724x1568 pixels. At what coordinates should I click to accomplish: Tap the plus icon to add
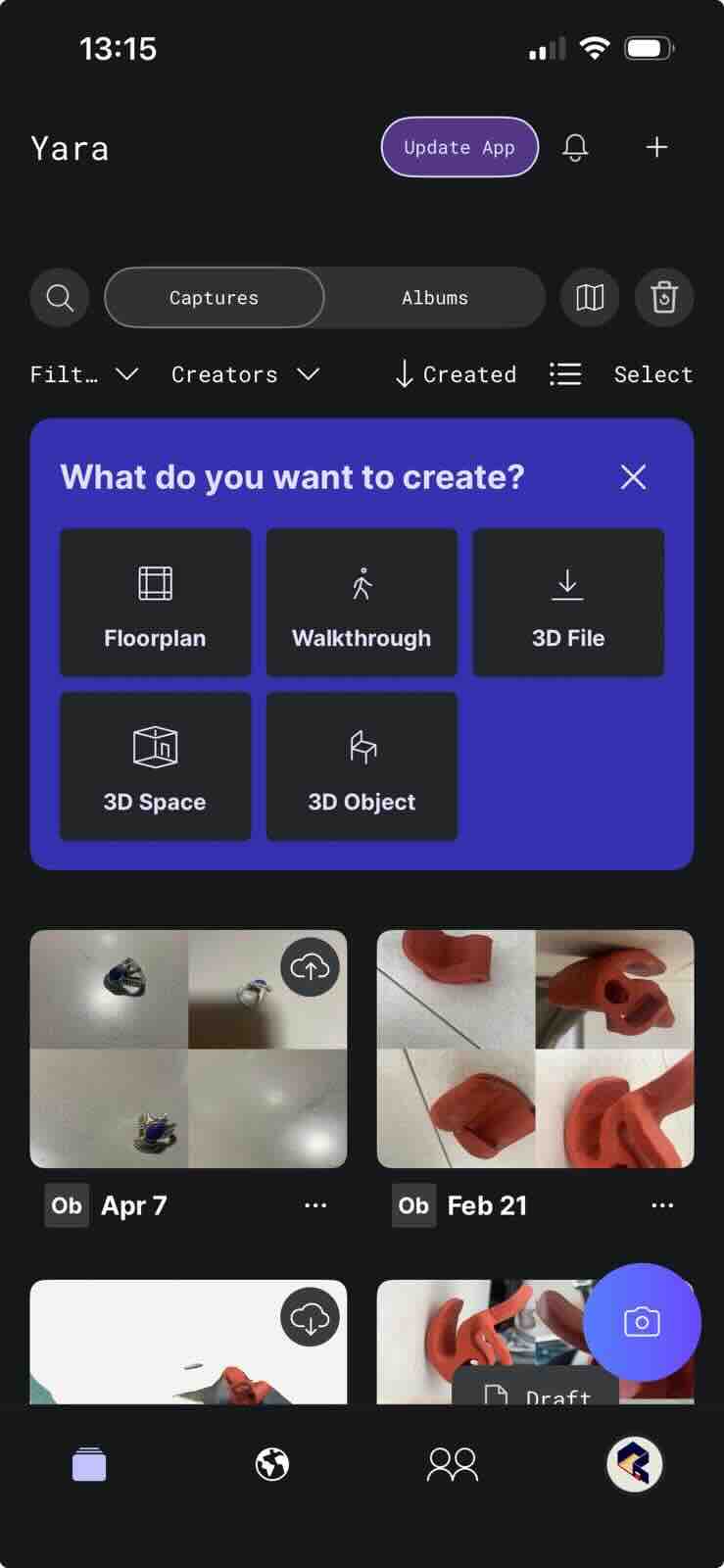pos(656,147)
